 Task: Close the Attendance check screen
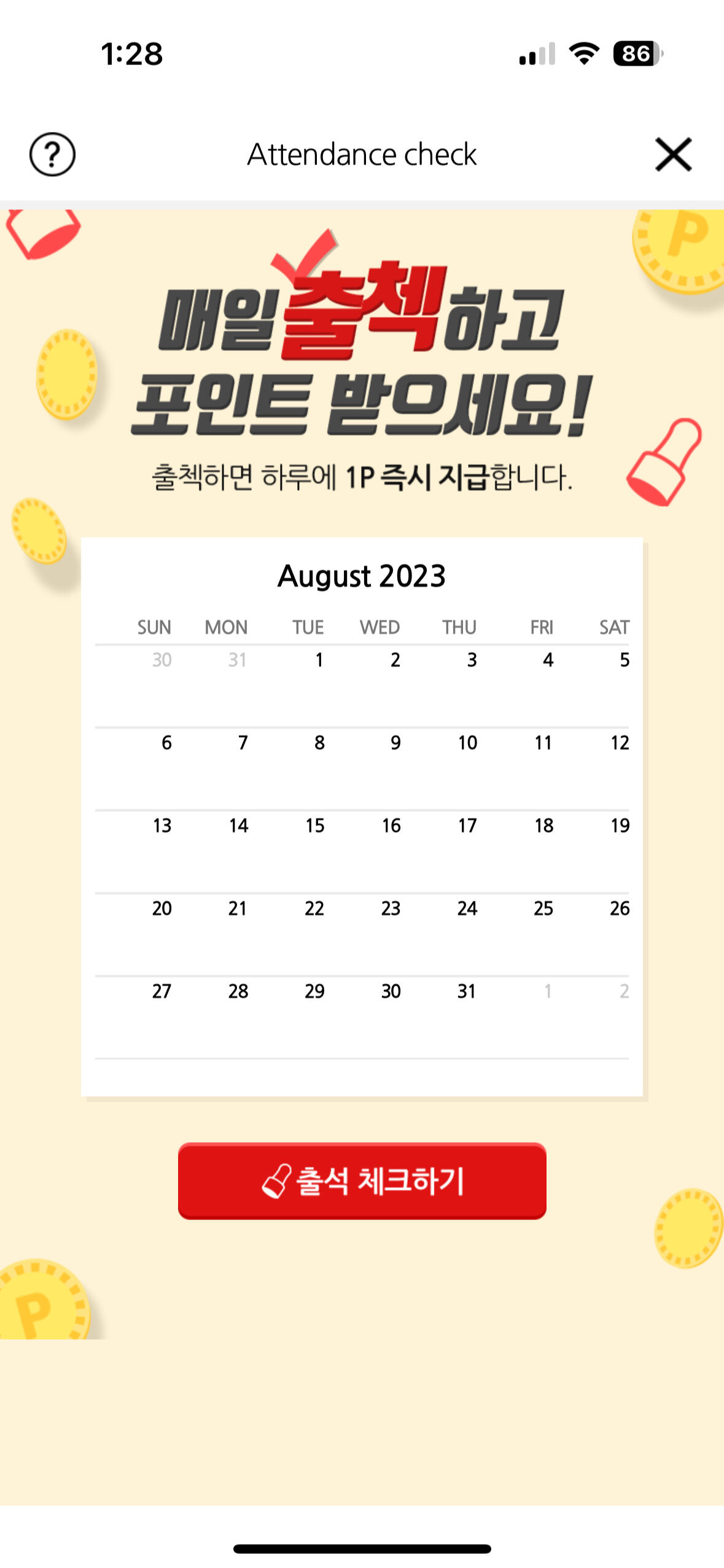point(673,154)
